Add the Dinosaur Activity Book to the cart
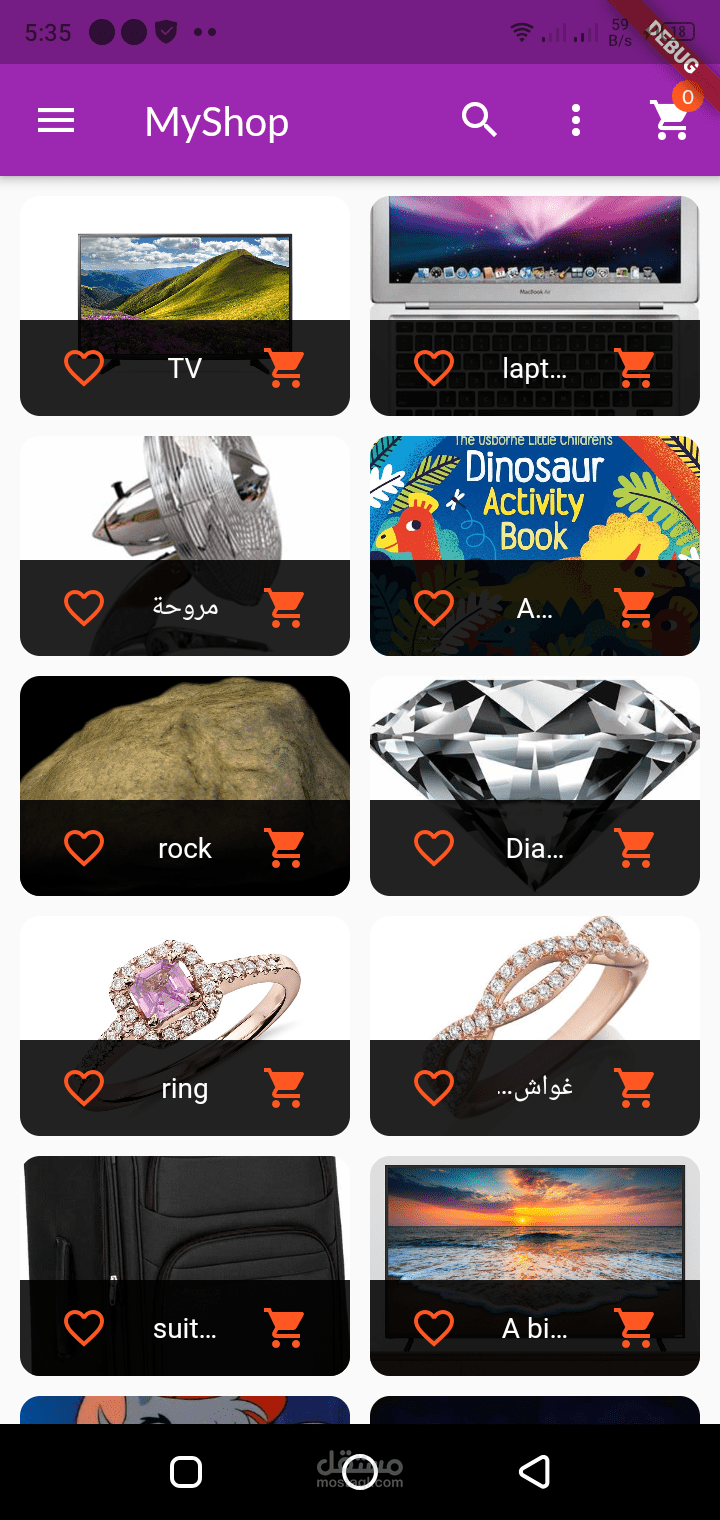The image size is (720, 1520). click(635, 606)
